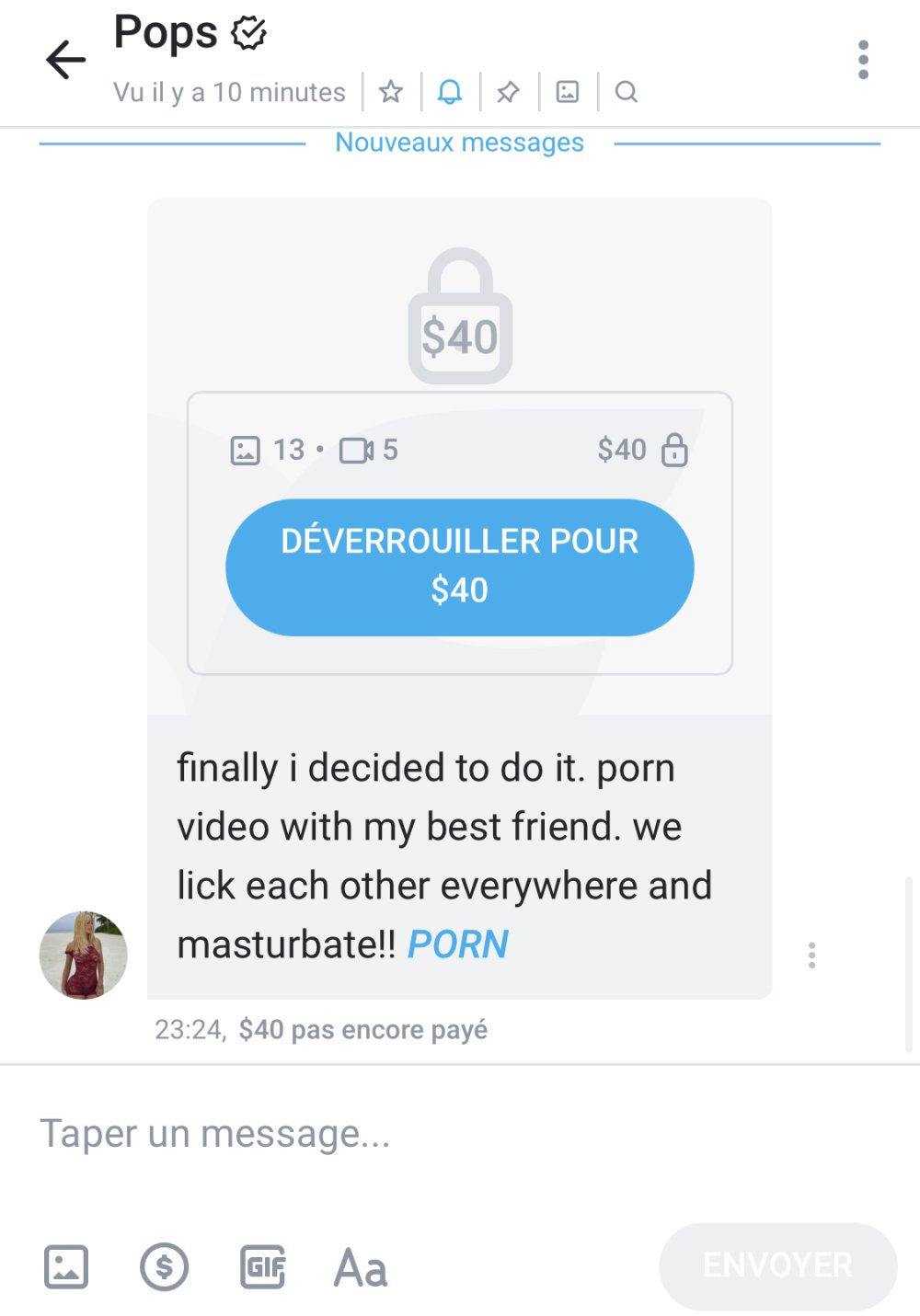This screenshot has width=920, height=1316.
Task: Open options next to the message
Action: pos(811,955)
